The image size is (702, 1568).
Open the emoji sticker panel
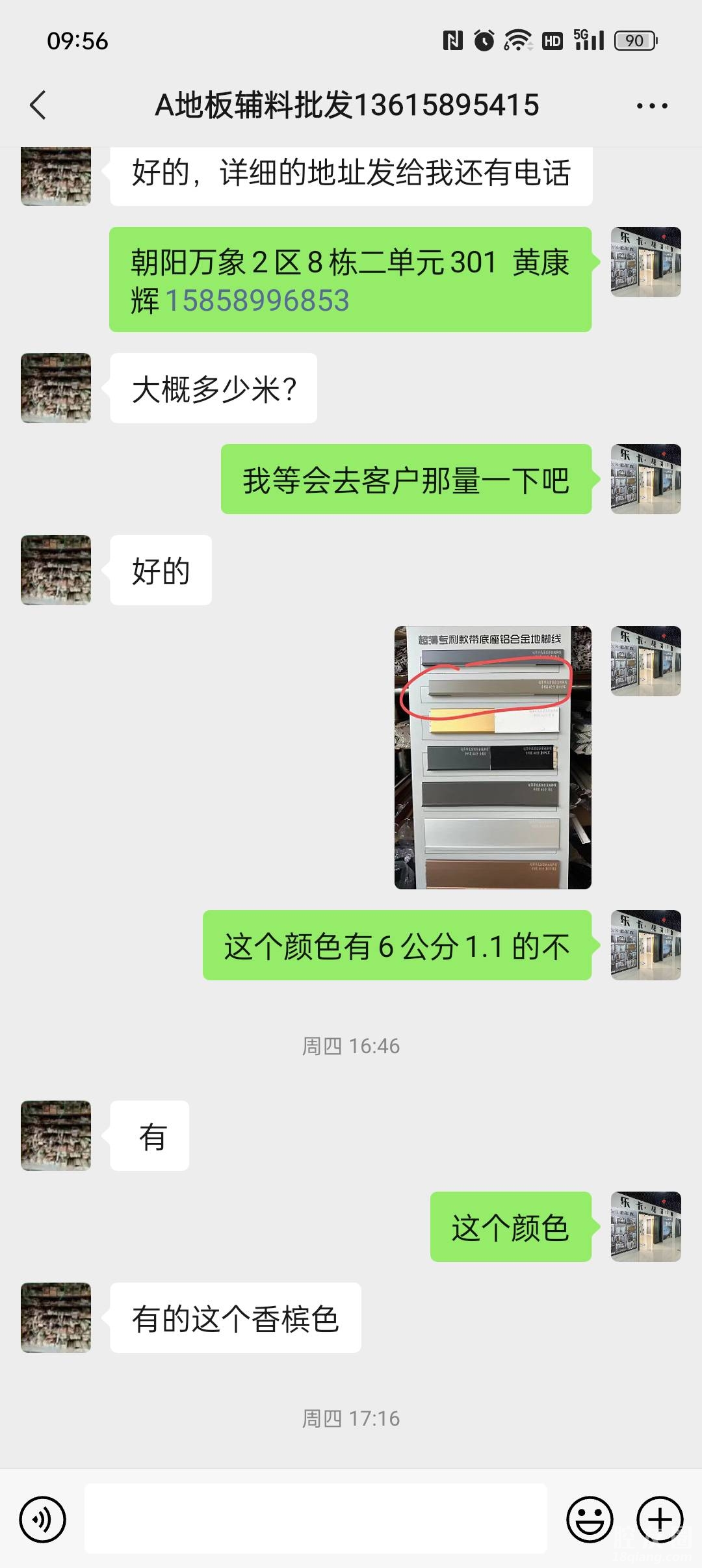point(590,1519)
